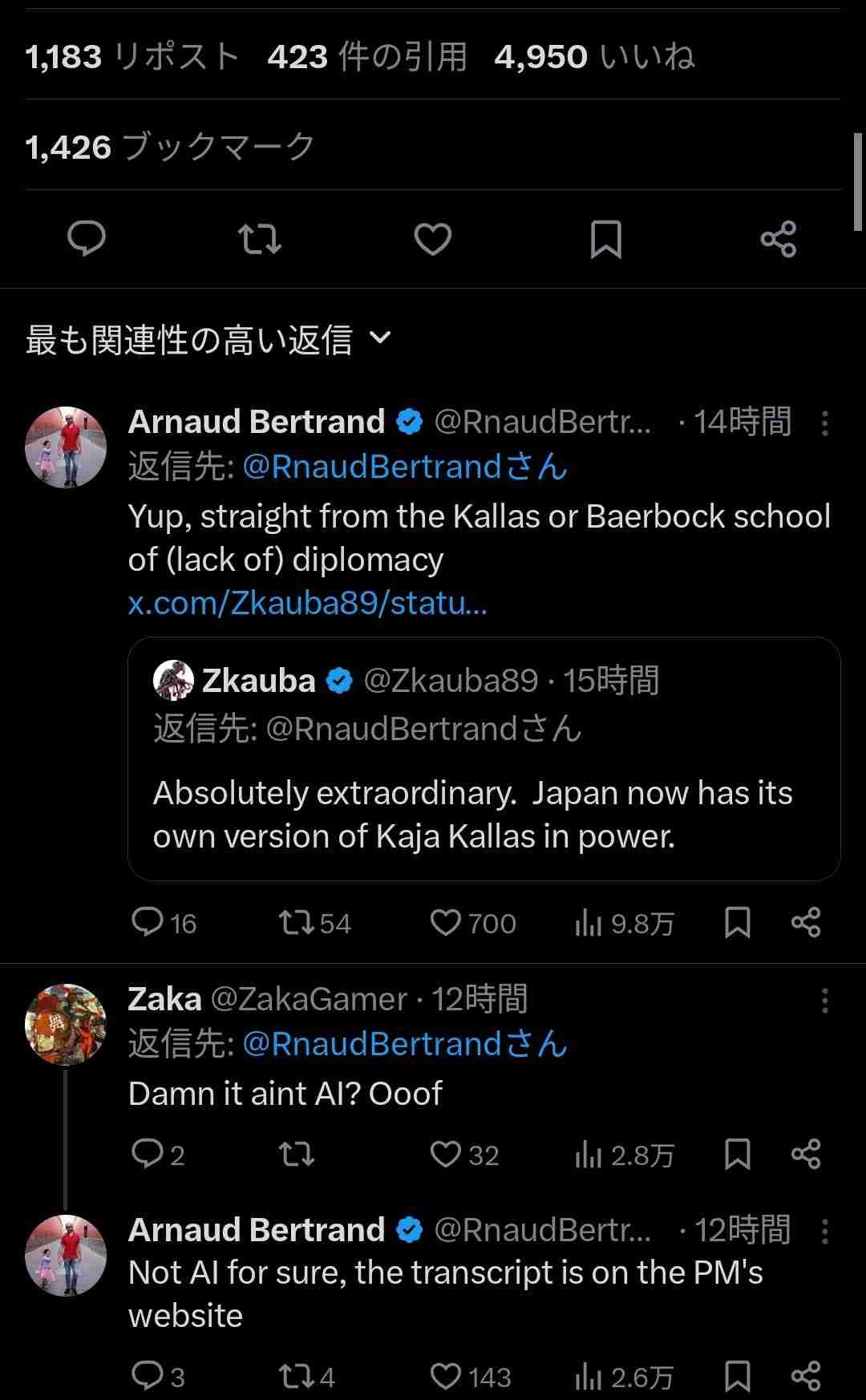Screen dimensions: 866x1400
Task: View Zaka's profile picture
Action: point(66,1024)
